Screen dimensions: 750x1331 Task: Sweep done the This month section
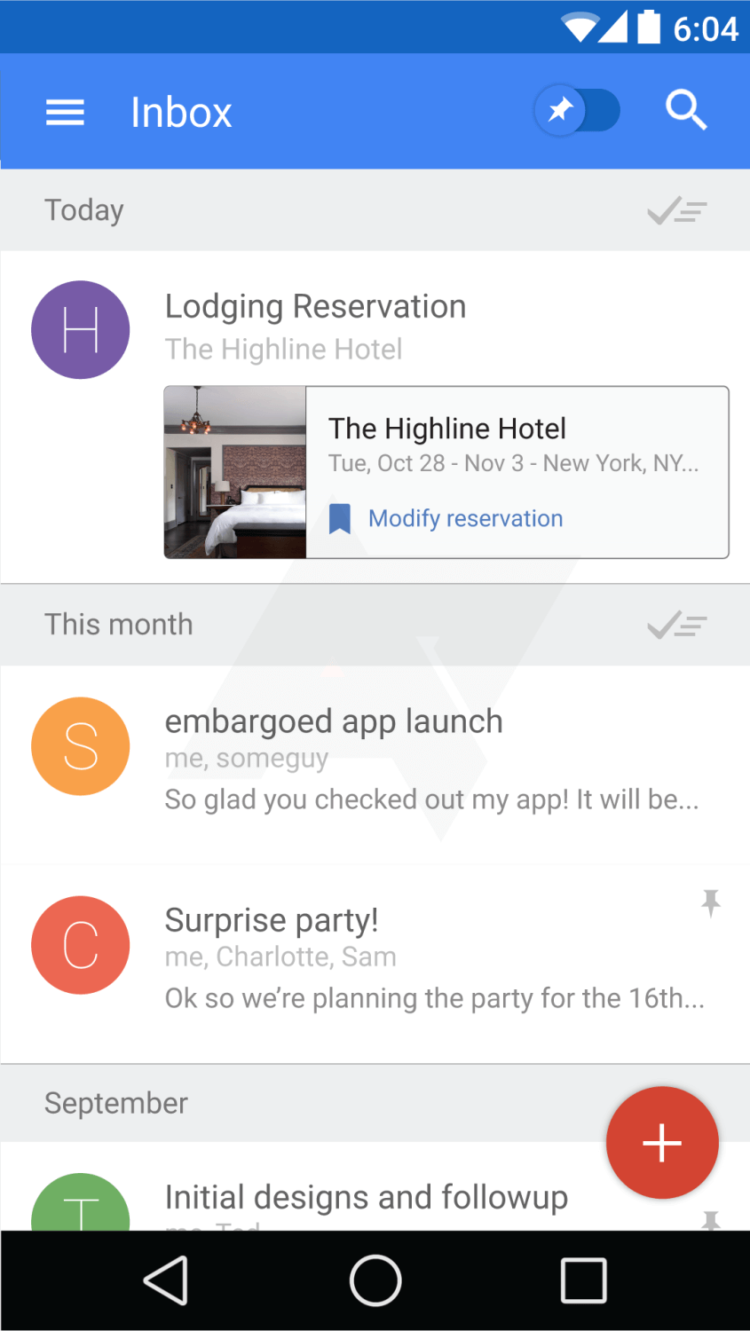(x=676, y=624)
